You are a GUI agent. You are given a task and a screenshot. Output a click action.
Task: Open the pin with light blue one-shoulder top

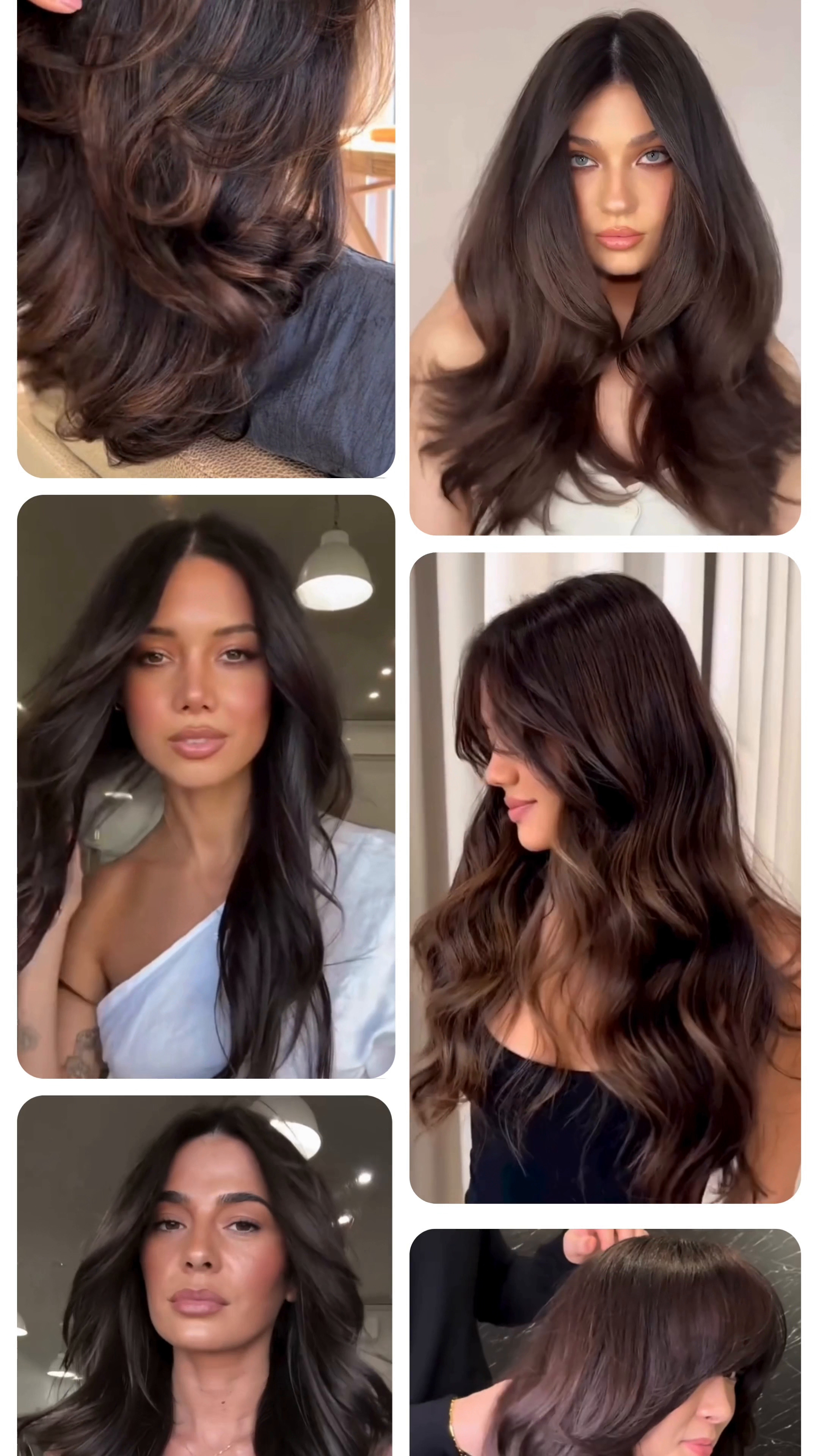[206, 786]
